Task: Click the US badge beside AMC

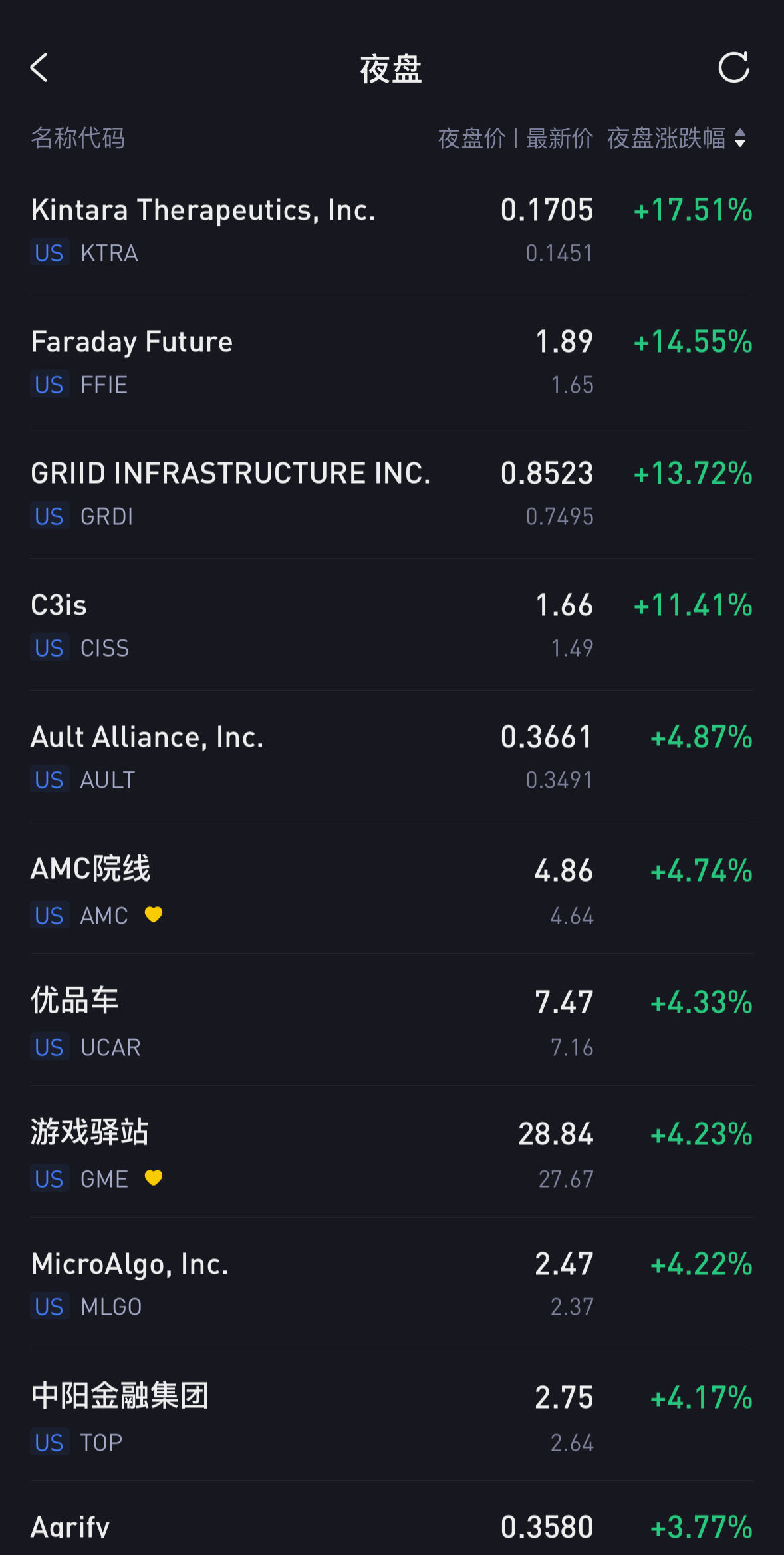Action: point(49,916)
